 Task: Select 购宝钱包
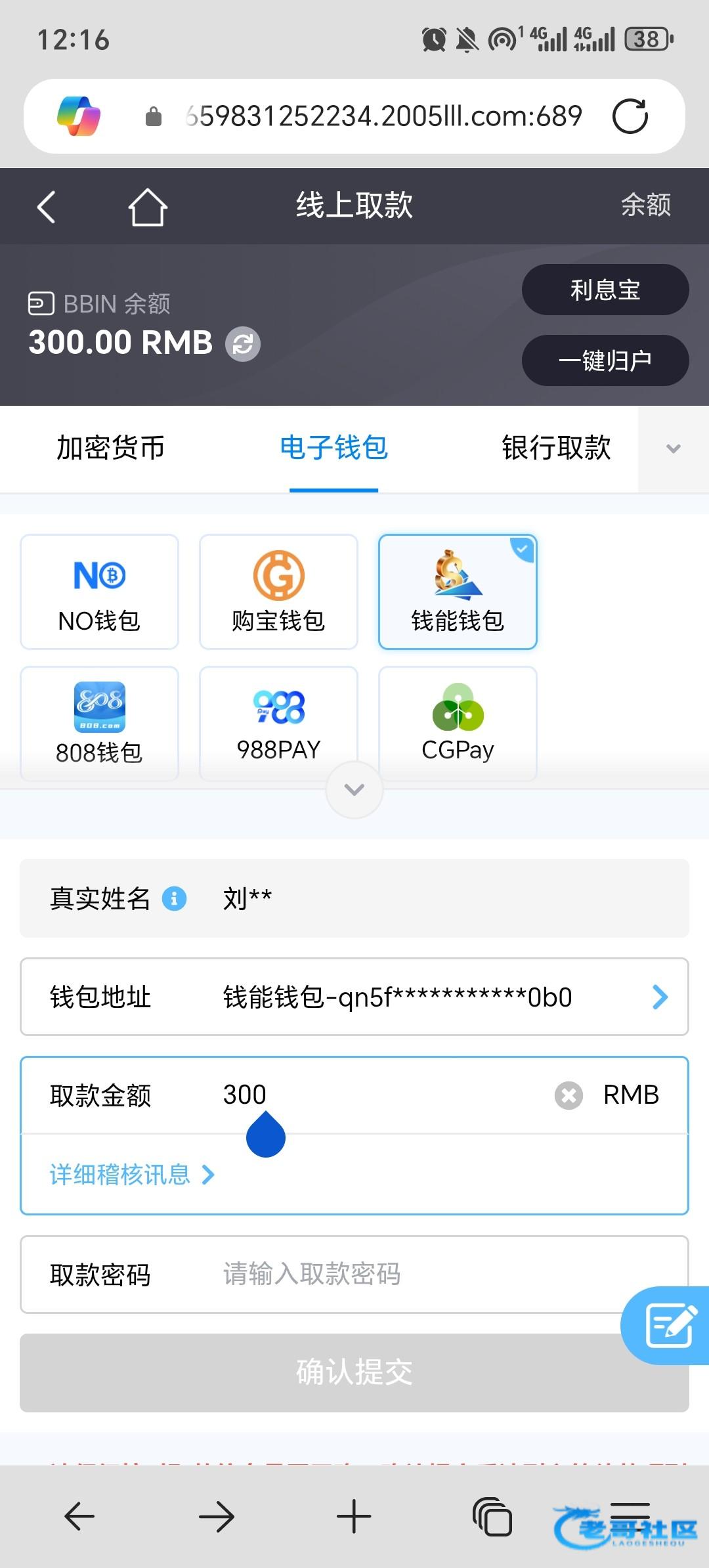(x=278, y=592)
